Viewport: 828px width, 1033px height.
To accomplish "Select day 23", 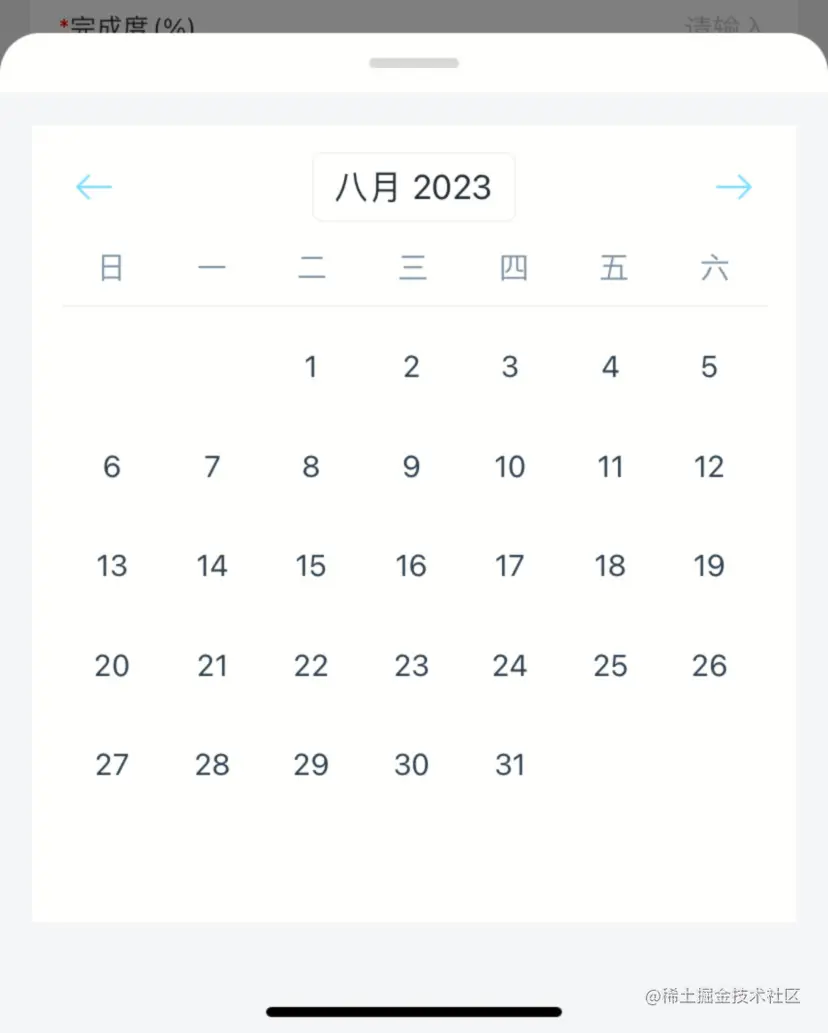I will (411, 666).
